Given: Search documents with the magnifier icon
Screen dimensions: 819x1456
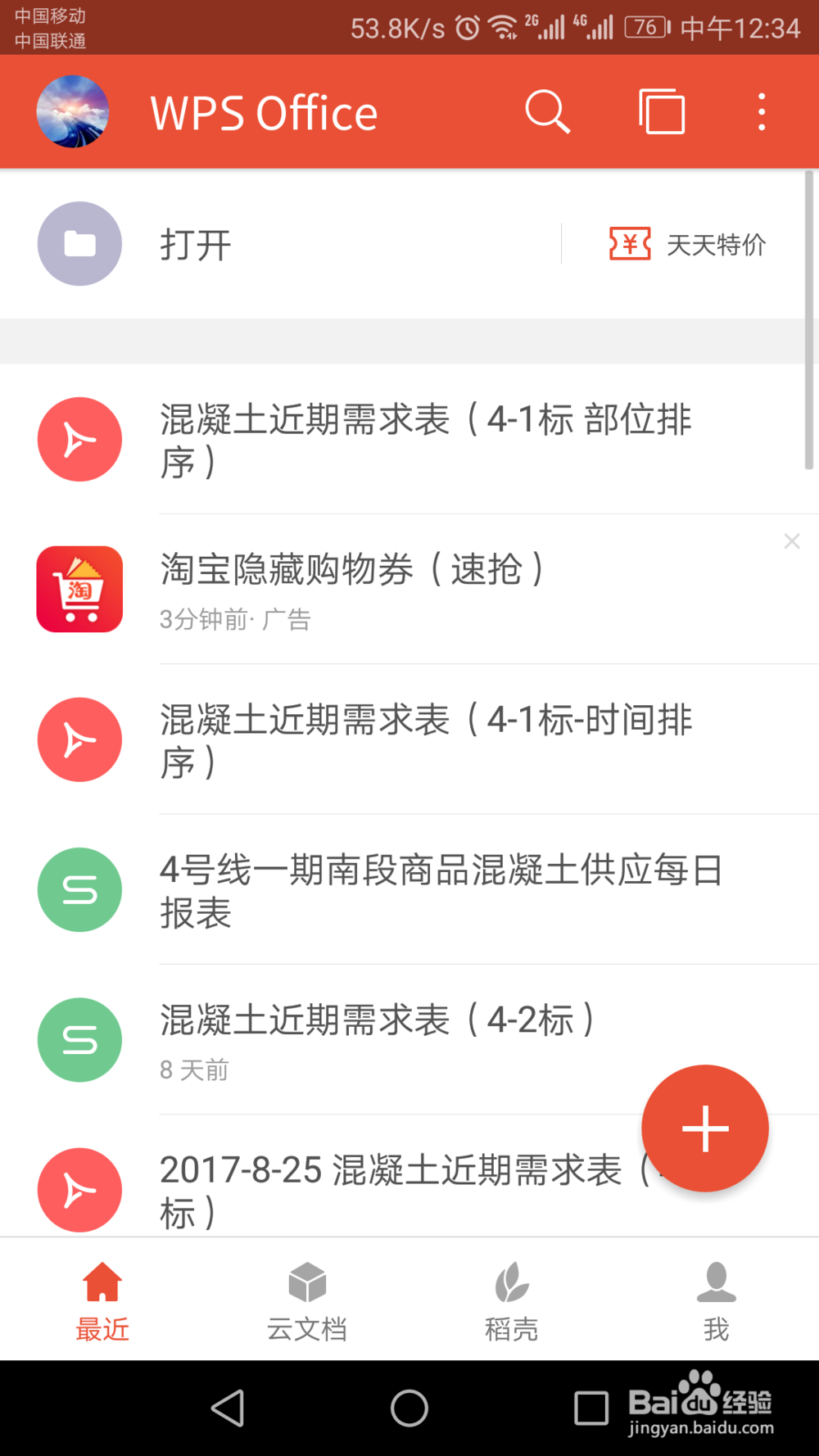Looking at the screenshot, I should point(547,111).
